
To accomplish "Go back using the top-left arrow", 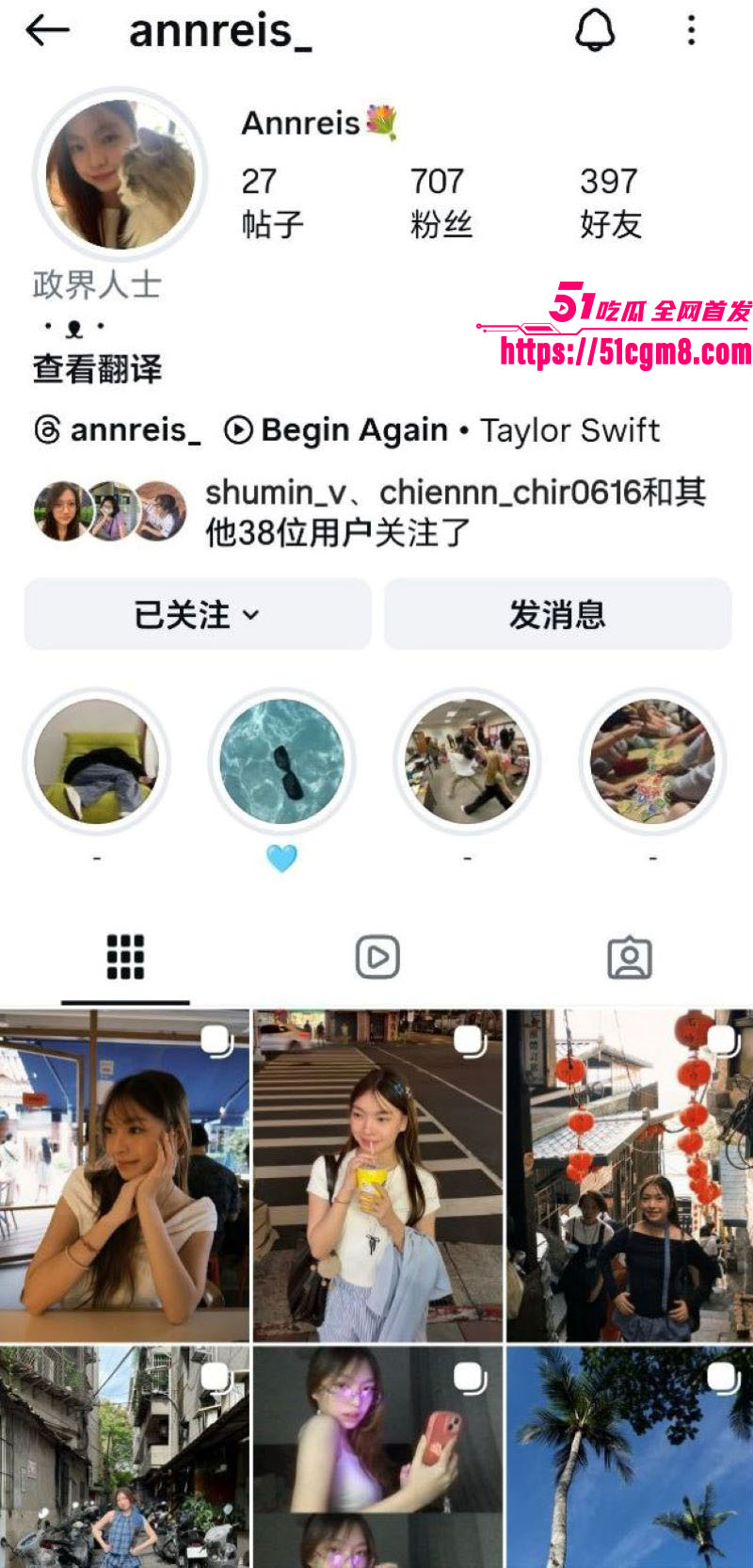I will 48,31.
